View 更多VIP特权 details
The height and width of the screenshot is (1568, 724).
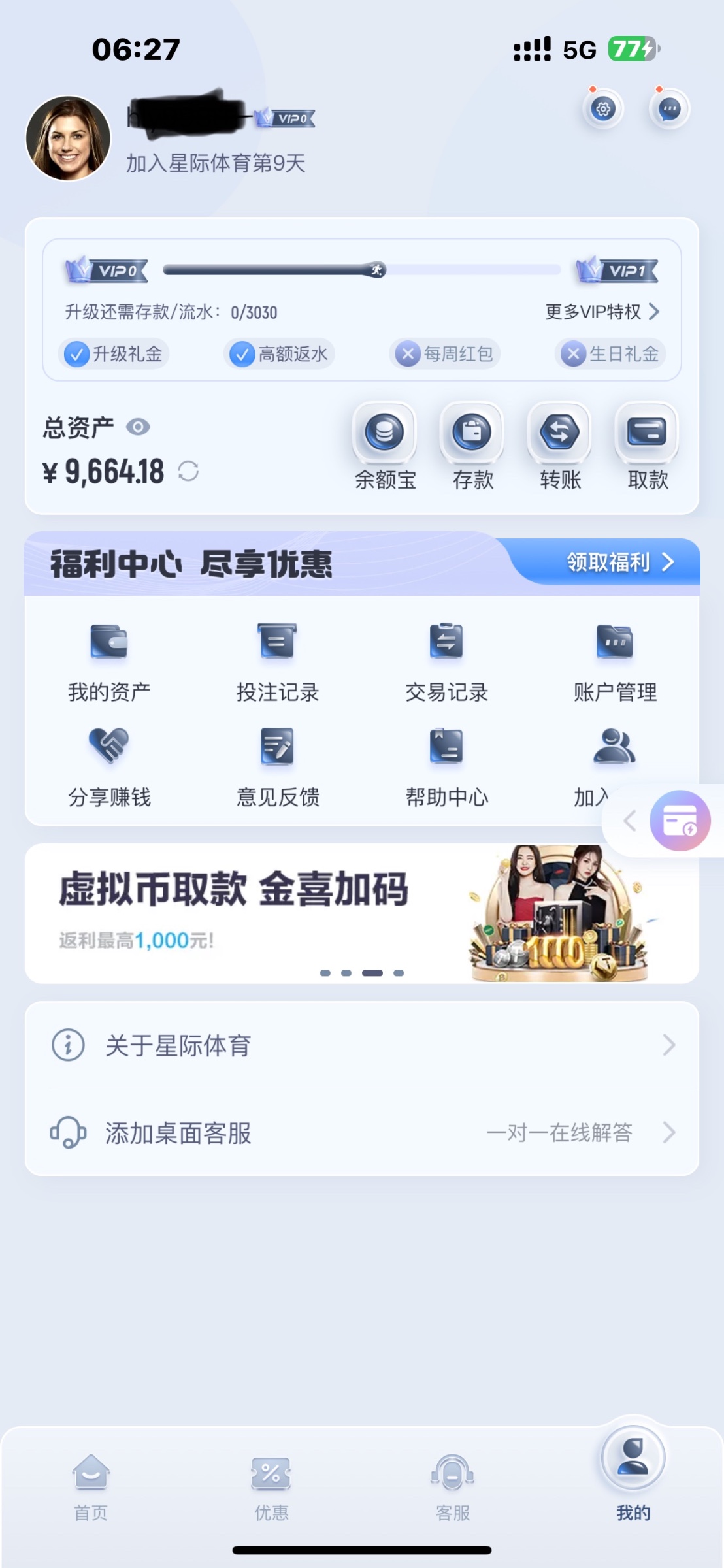pos(602,312)
